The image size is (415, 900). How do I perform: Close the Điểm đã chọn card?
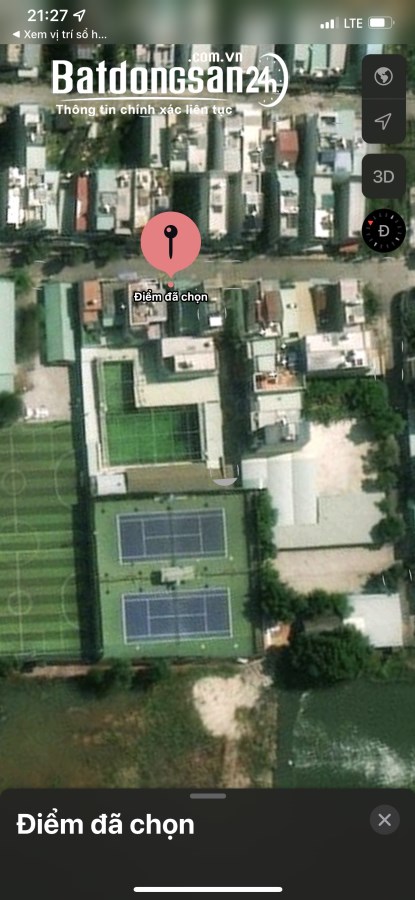click(x=385, y=820)
